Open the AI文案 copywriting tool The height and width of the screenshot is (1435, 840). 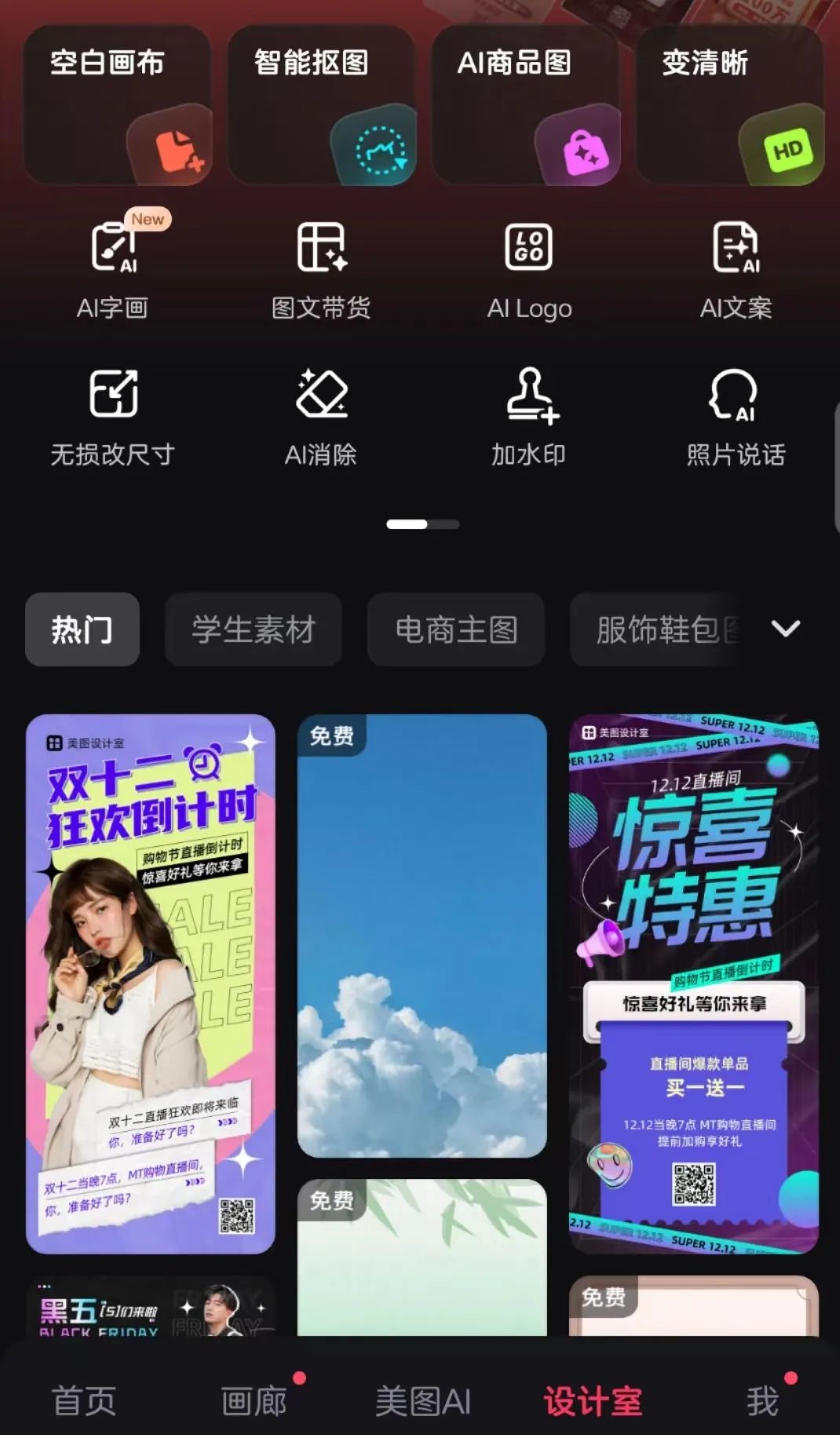[x=735, y=267]
